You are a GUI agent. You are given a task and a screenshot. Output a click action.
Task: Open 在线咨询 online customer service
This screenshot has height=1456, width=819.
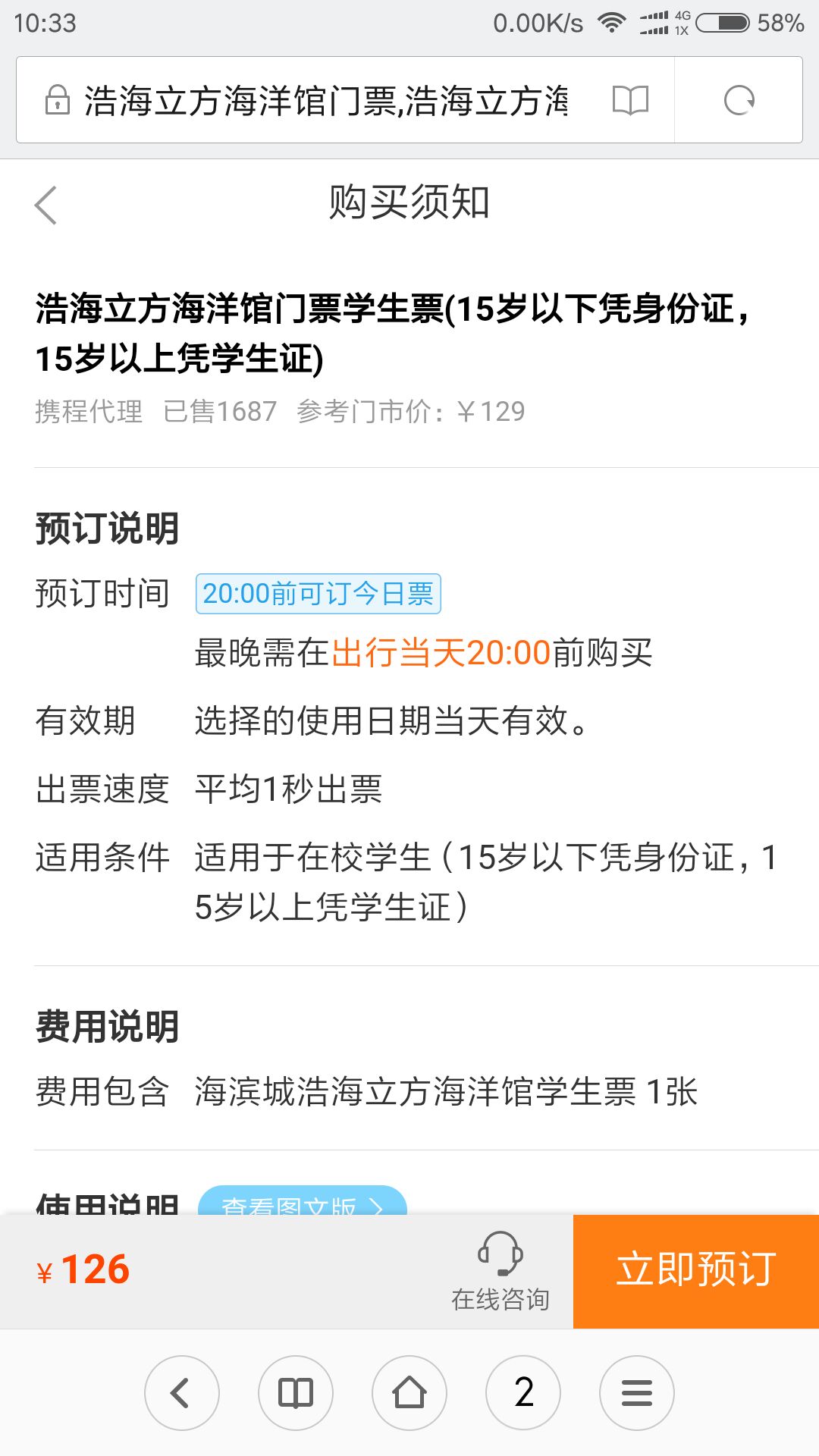pyautogui.click(x=500, y=1271)
